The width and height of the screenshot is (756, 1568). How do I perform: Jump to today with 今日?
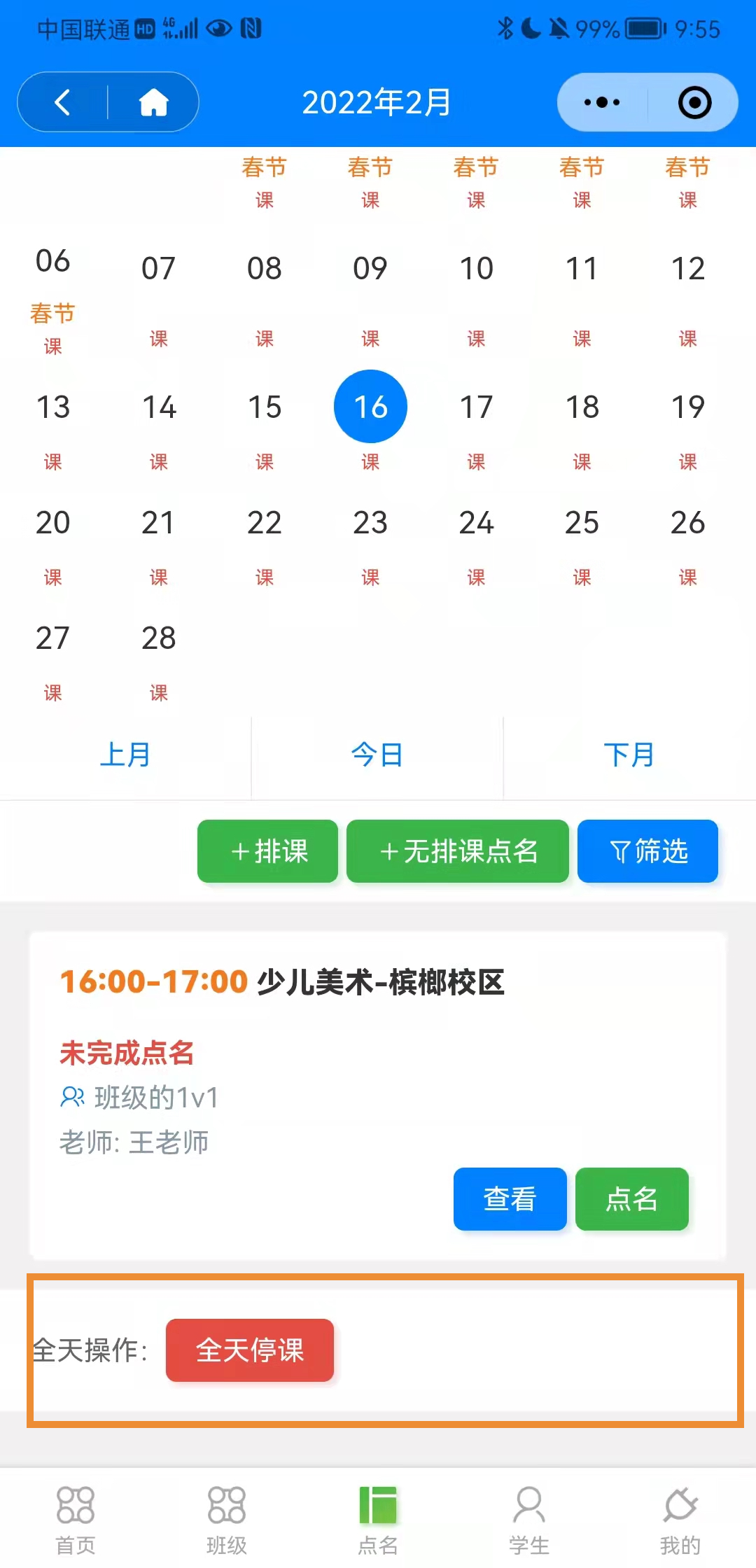click(x=377, y=755)
